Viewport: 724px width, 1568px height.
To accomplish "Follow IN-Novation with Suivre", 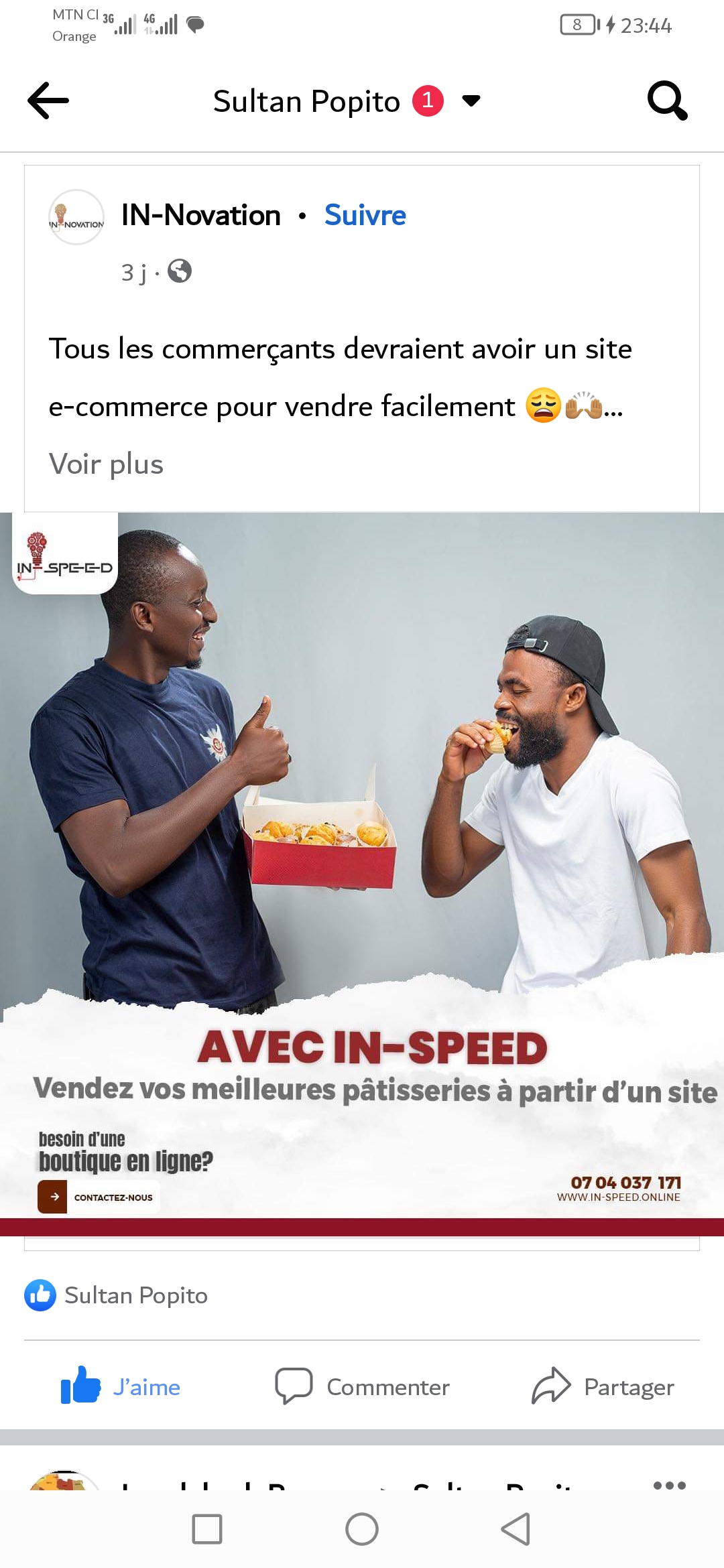I will [x=365, y=215].
